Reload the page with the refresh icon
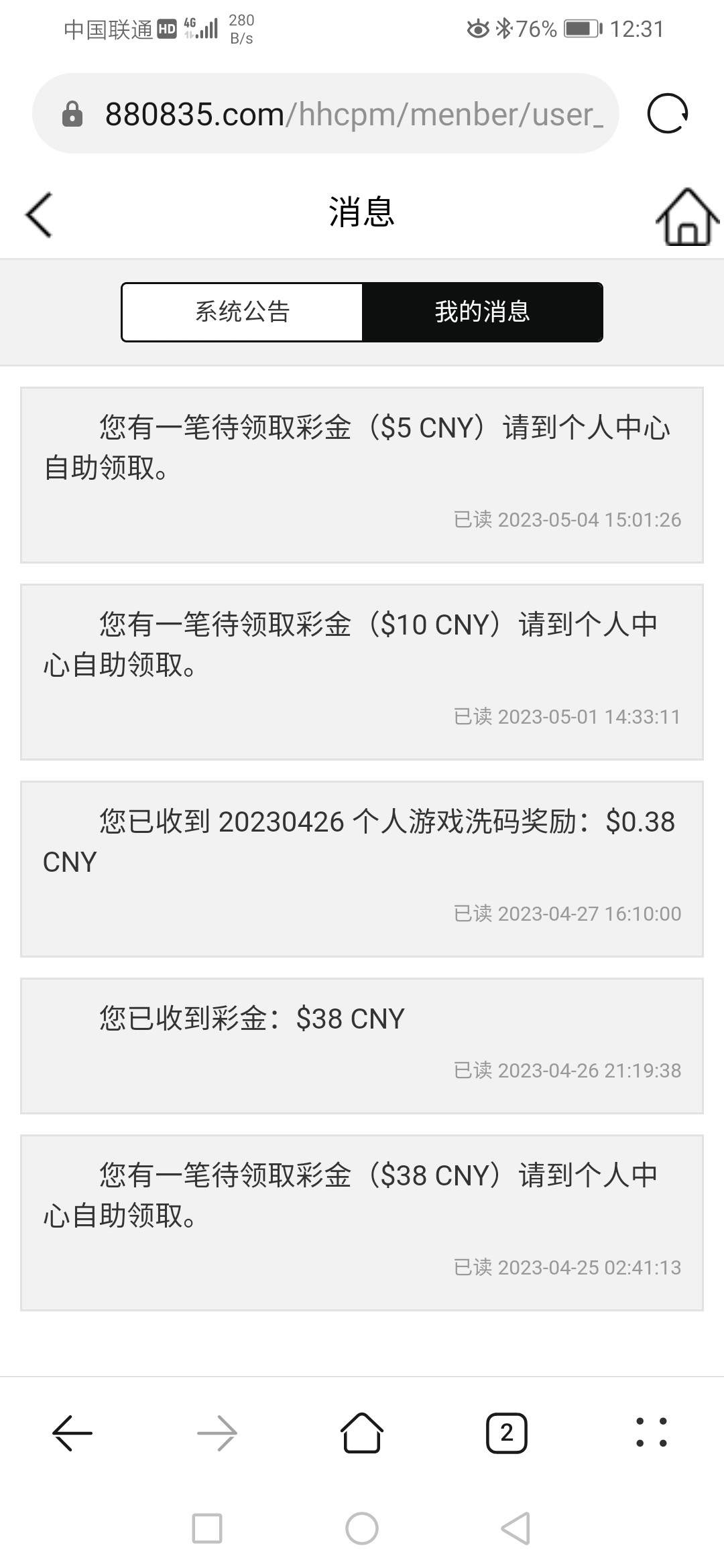 pos(667,114)
